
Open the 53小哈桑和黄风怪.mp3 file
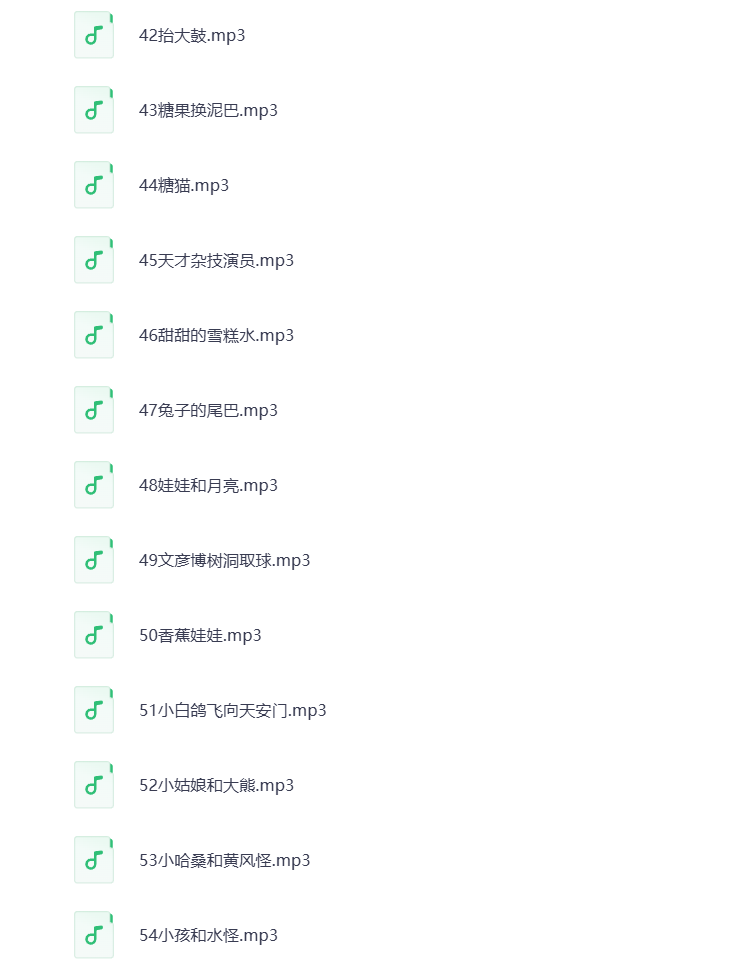224,861
